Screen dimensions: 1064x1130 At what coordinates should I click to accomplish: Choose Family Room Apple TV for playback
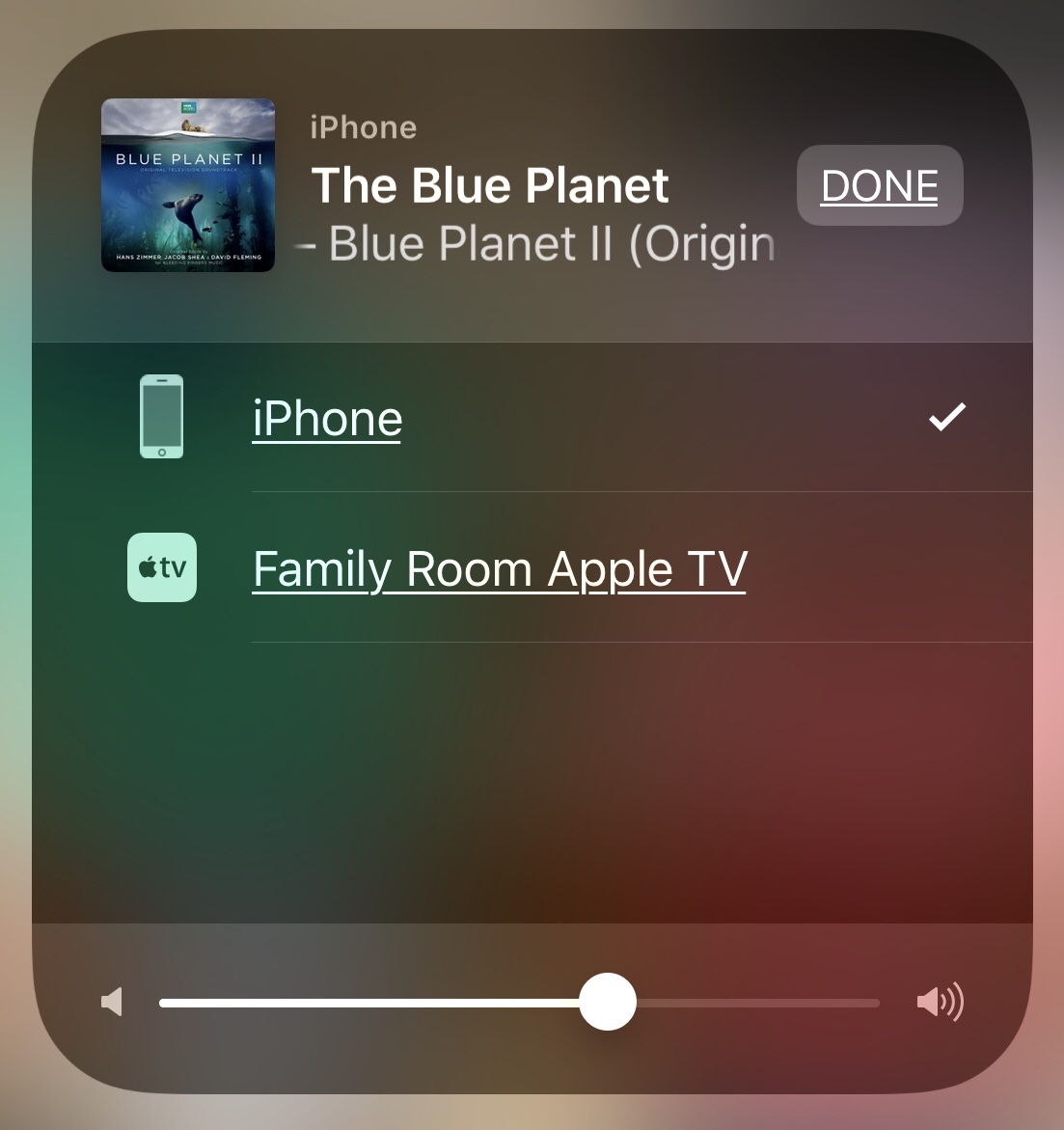pyautogui.click(x=532, y=567)
